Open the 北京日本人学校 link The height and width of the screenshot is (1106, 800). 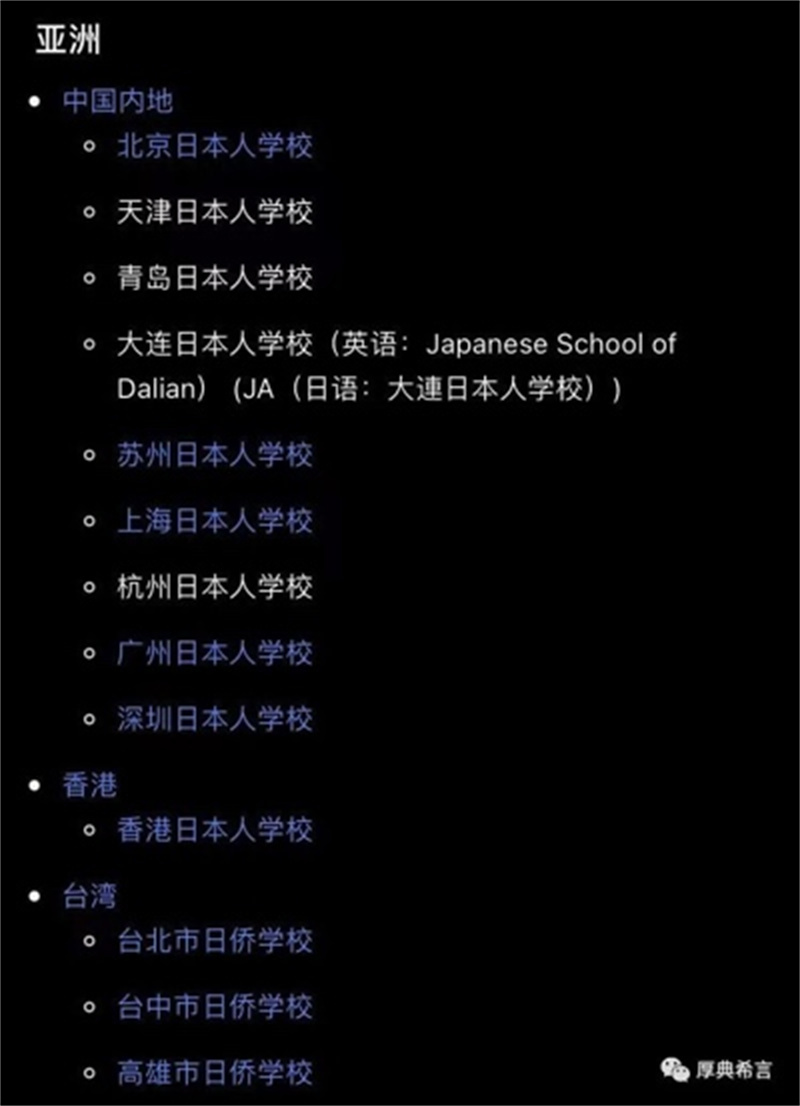point(215,146)
